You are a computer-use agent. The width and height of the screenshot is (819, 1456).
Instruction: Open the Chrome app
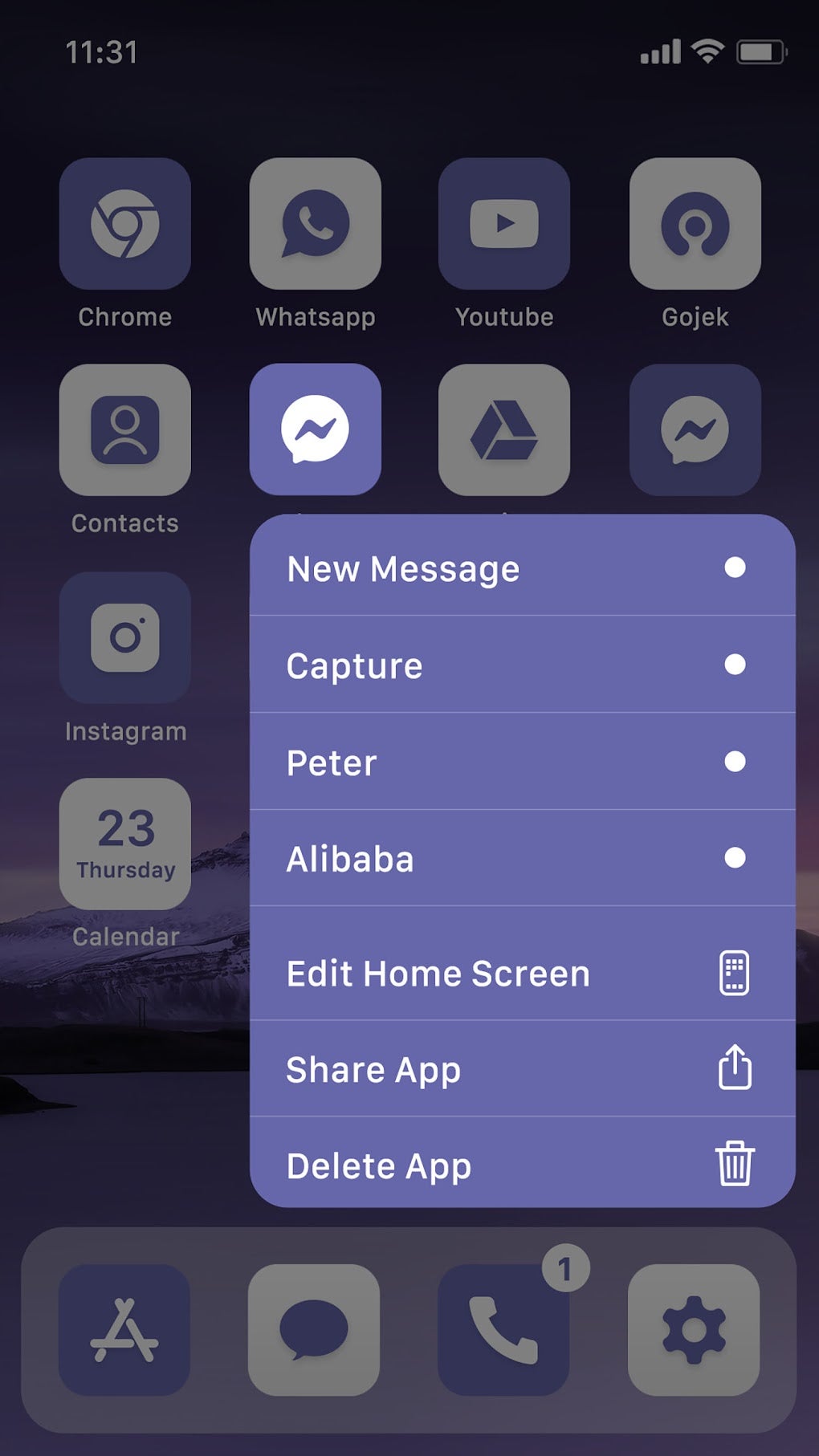pos(124,224)
